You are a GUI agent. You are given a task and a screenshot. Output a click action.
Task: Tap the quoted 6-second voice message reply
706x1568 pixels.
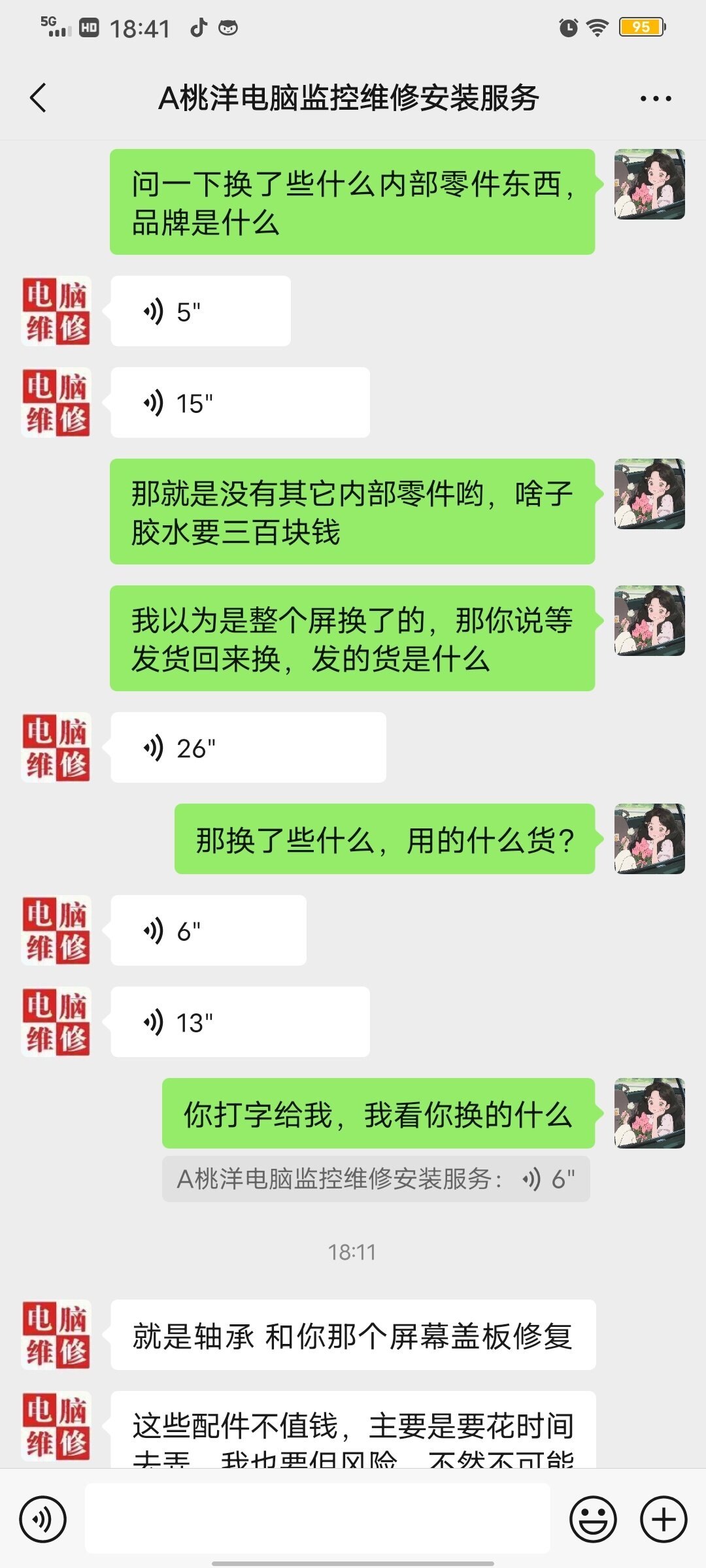(x=375, y=1179)
